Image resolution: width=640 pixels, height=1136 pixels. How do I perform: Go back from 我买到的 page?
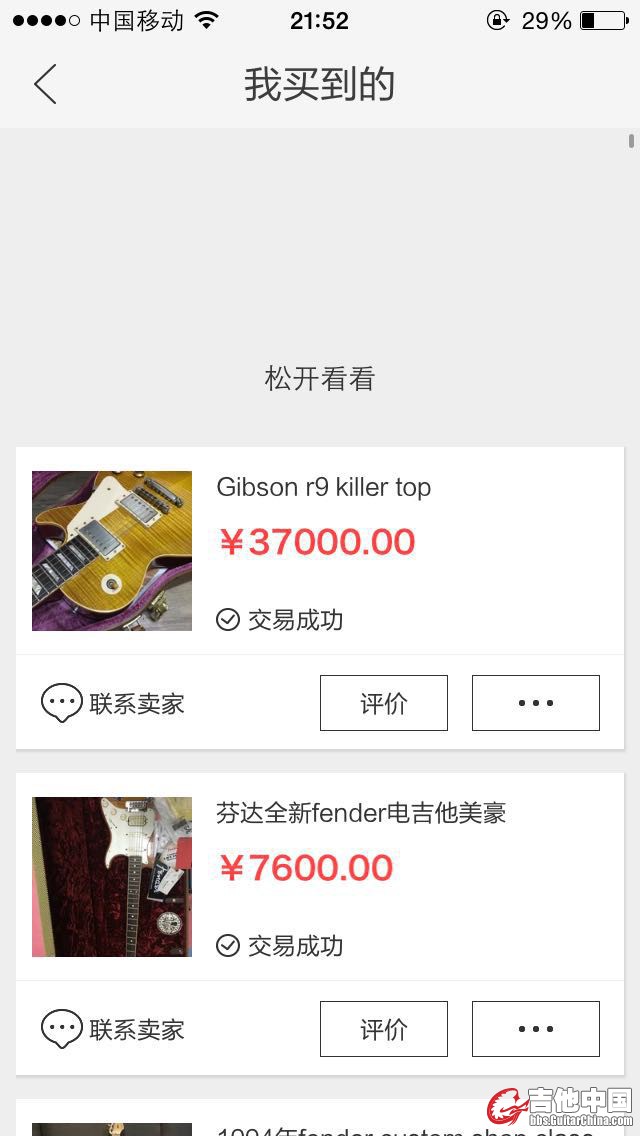click(x=45, y=84)
